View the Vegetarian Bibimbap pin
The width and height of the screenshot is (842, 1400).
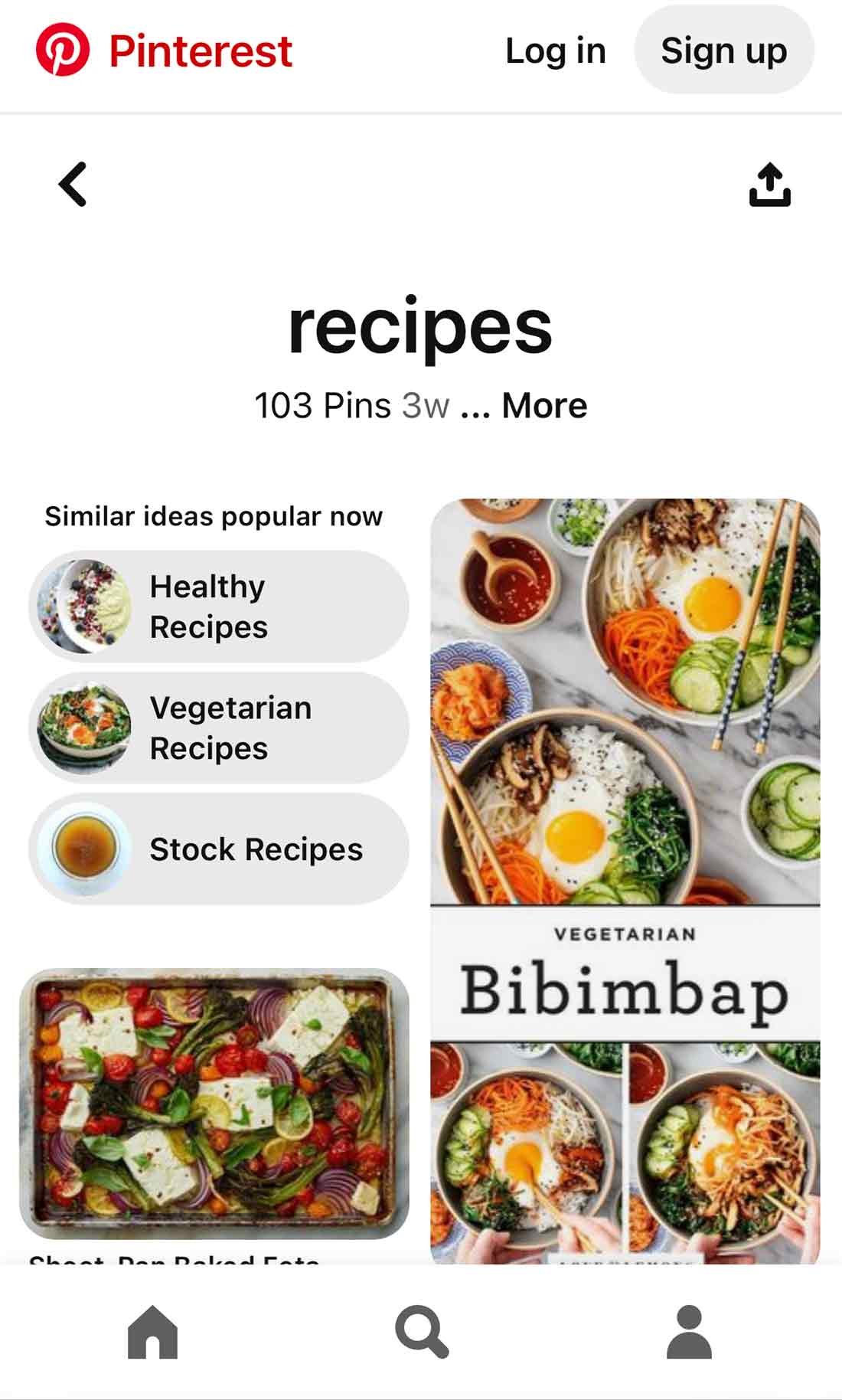click(x=625, y=881)
